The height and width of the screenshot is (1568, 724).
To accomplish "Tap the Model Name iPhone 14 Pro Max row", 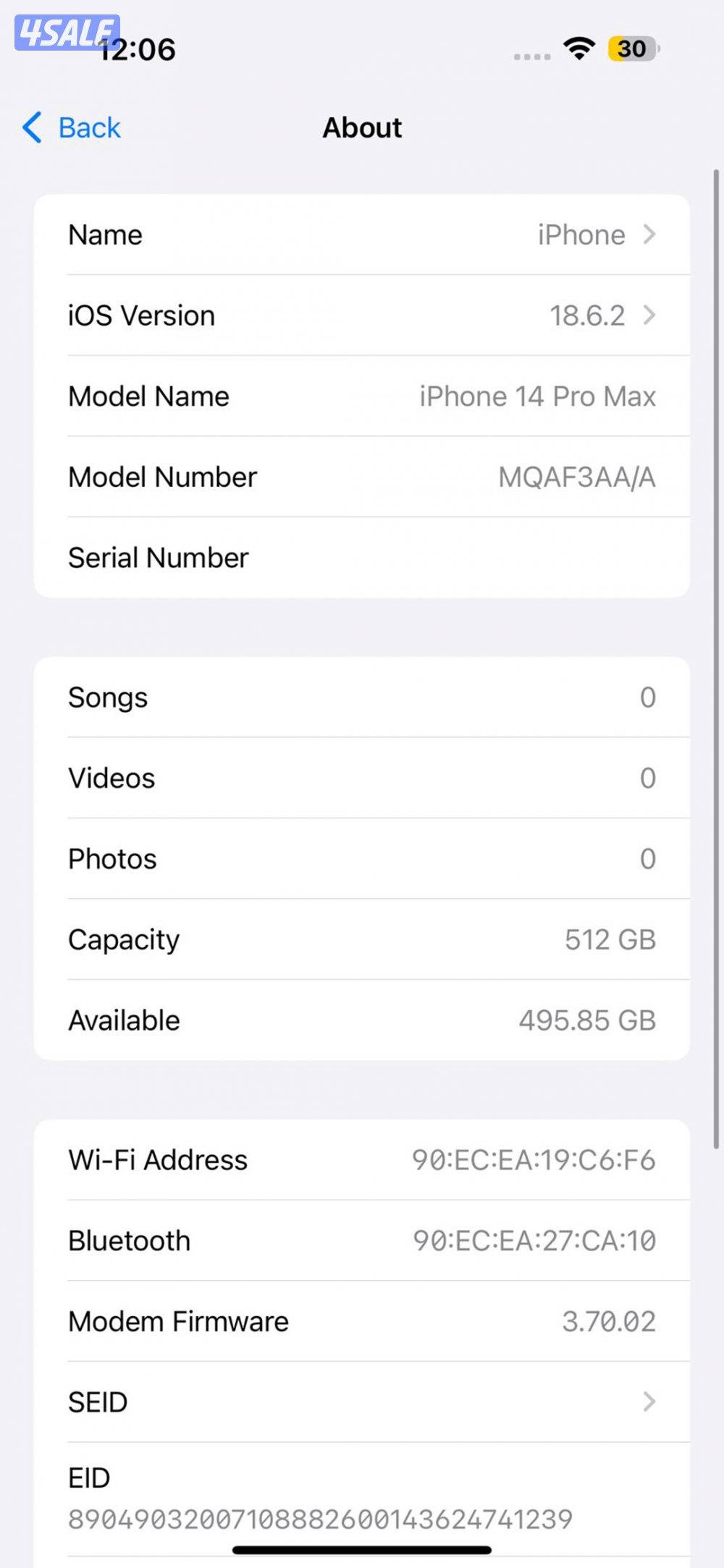I will pos(362,397).
